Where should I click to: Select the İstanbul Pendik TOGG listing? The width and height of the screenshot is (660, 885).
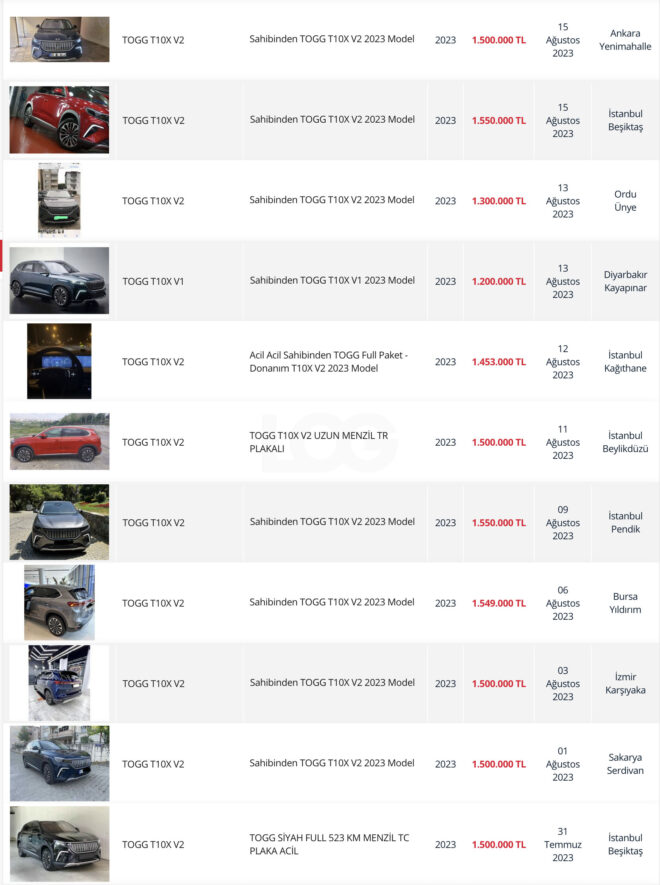point(331,522)
